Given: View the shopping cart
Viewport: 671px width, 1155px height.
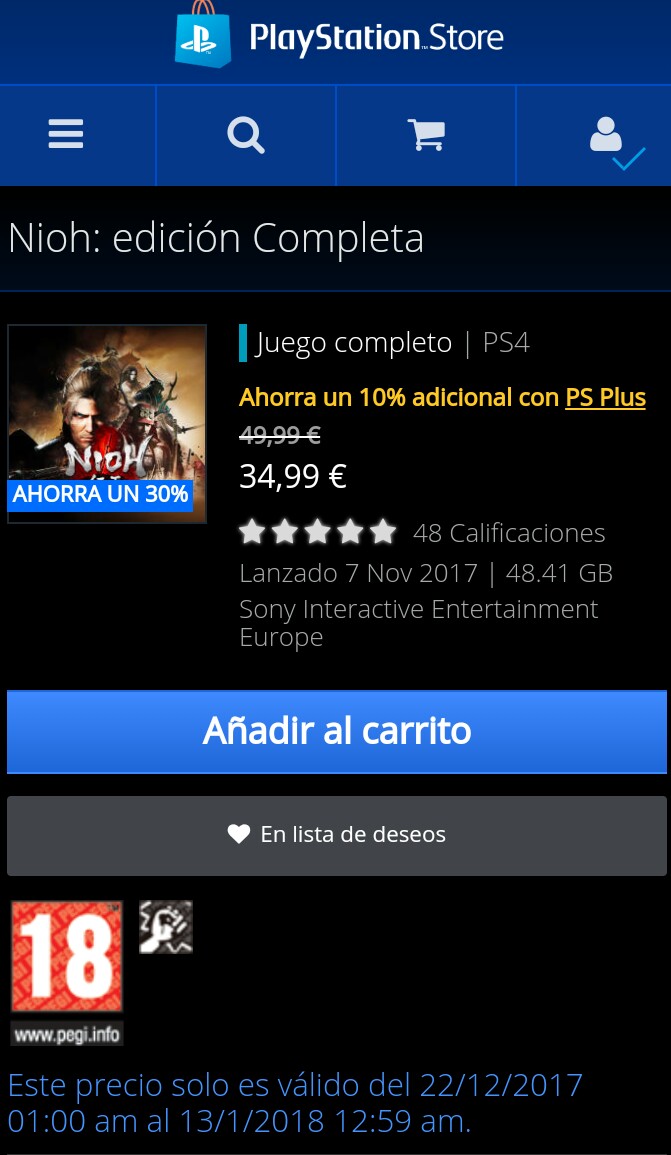Looking at the screenshot, I should [x=426, y=134].
